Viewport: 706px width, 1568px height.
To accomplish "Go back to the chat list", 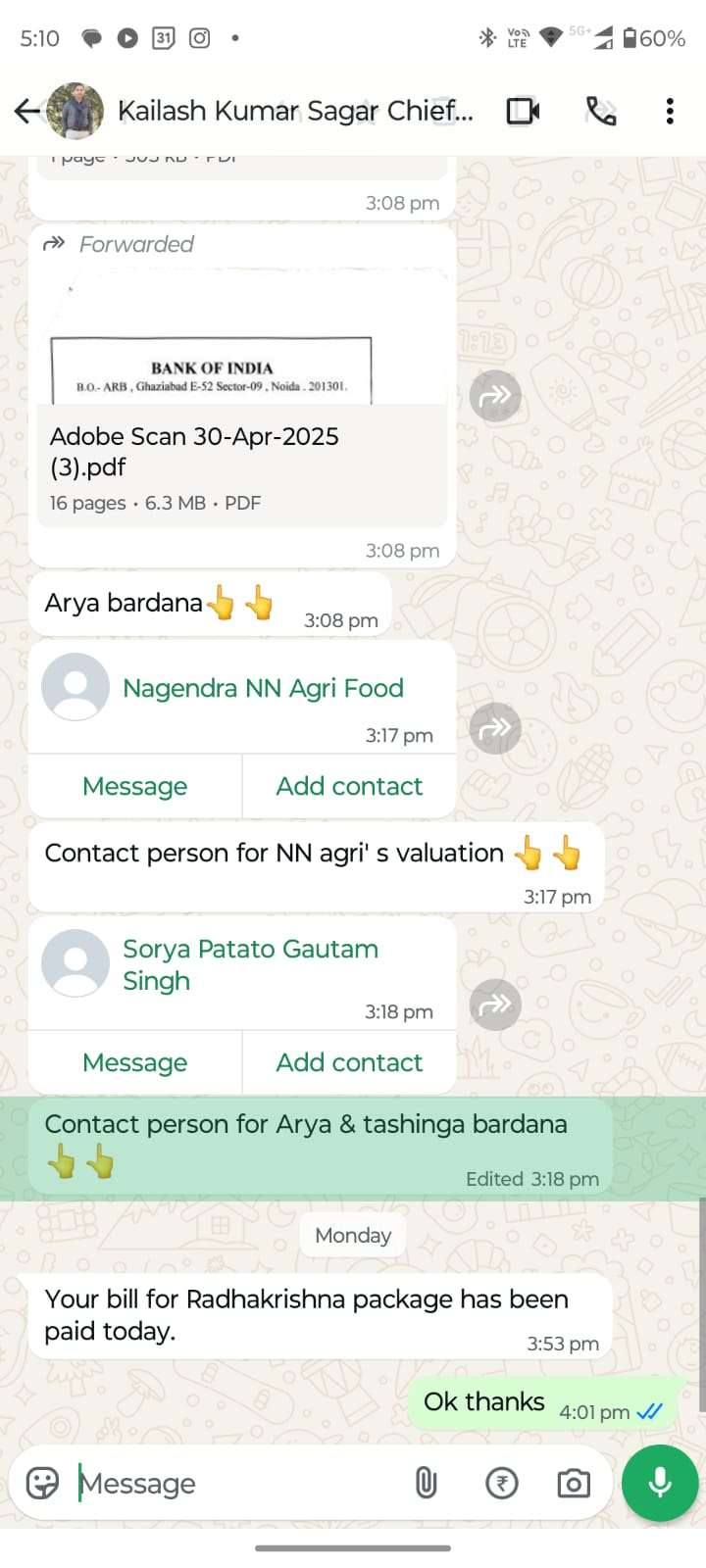I will coord(27,111).
